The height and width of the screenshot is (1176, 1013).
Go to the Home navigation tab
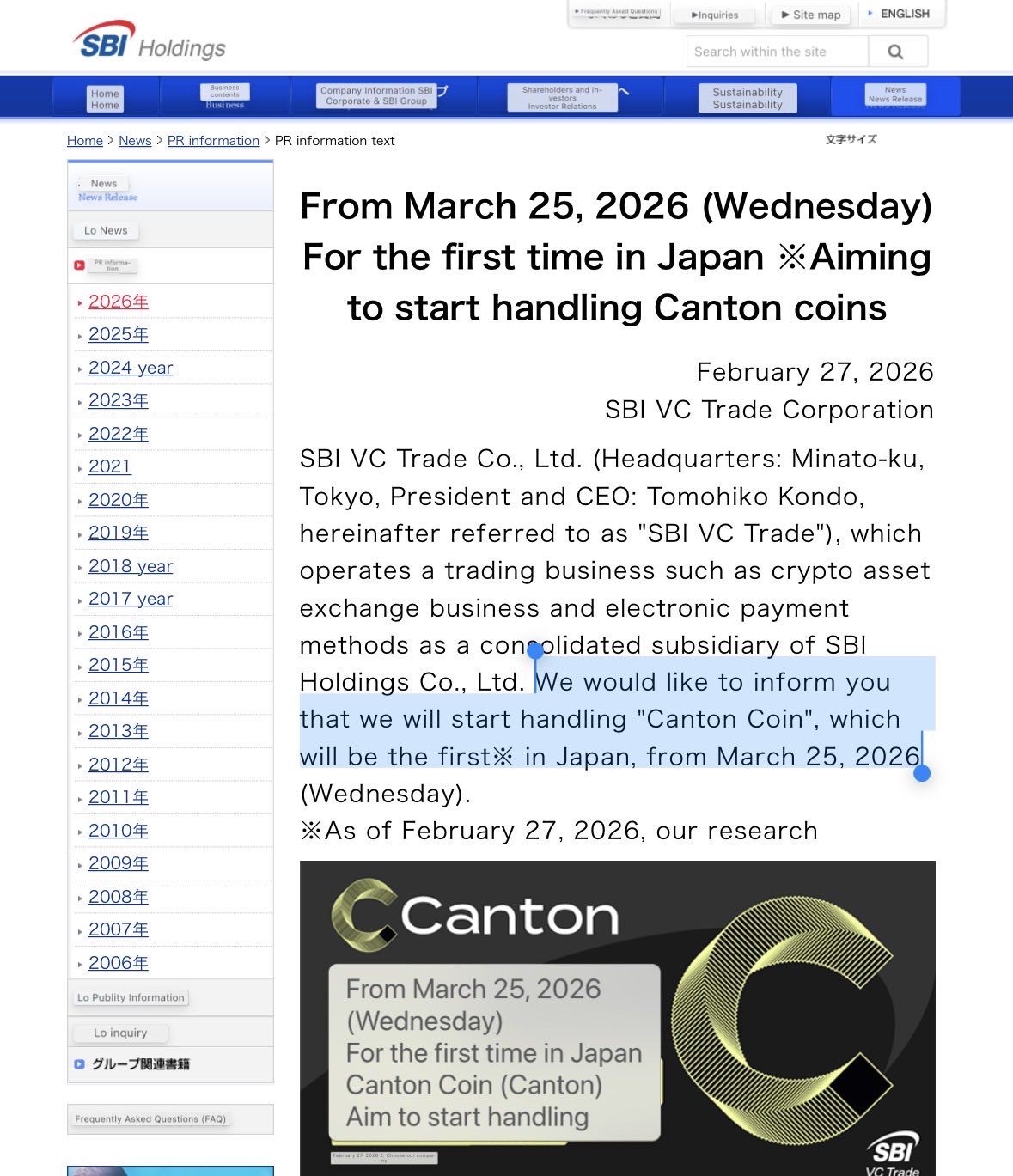(105, 99)
